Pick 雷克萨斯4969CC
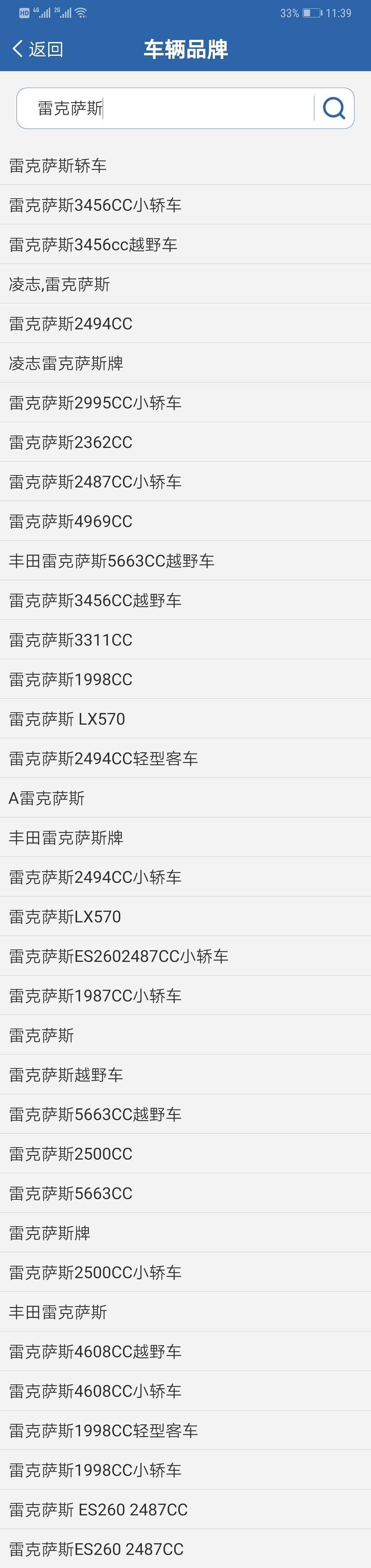 point(185,521)
